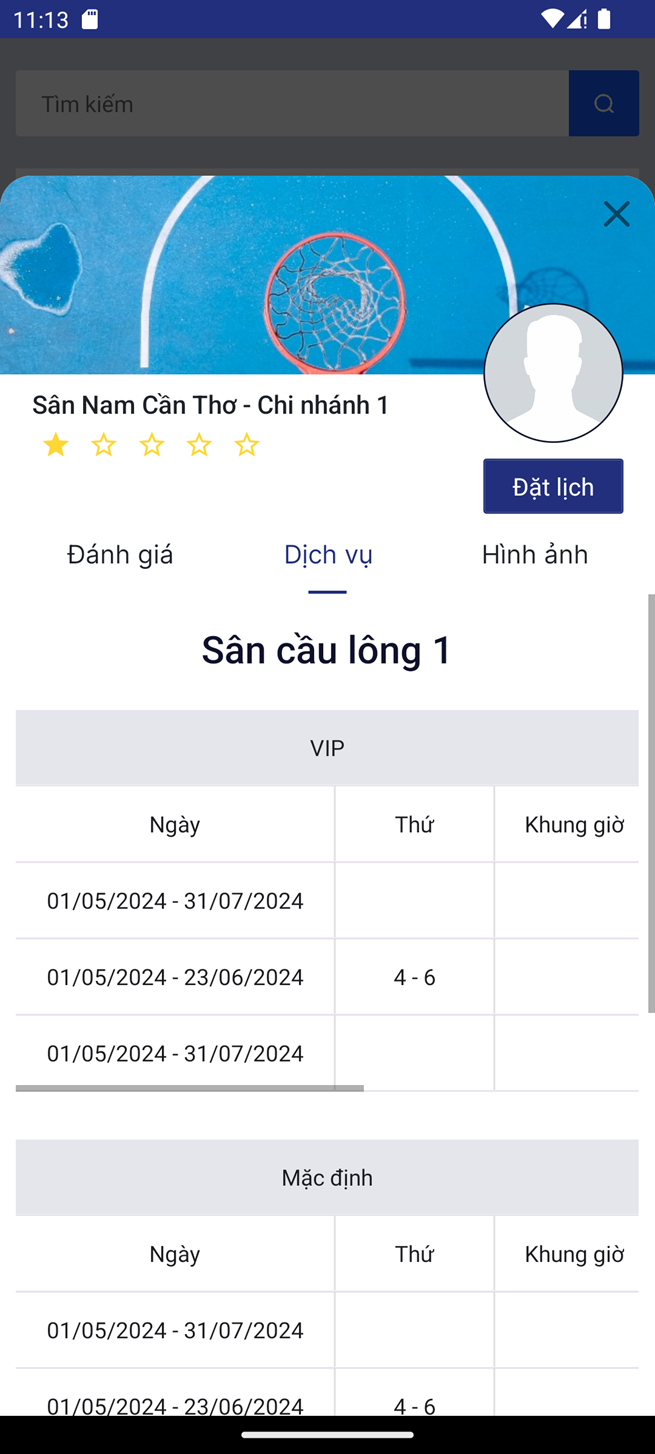The height and width of the screenshot is (1454, 655).
Task: Open the Hình ảnh tab
Action: pyautogui.click(x=535, y=555)
